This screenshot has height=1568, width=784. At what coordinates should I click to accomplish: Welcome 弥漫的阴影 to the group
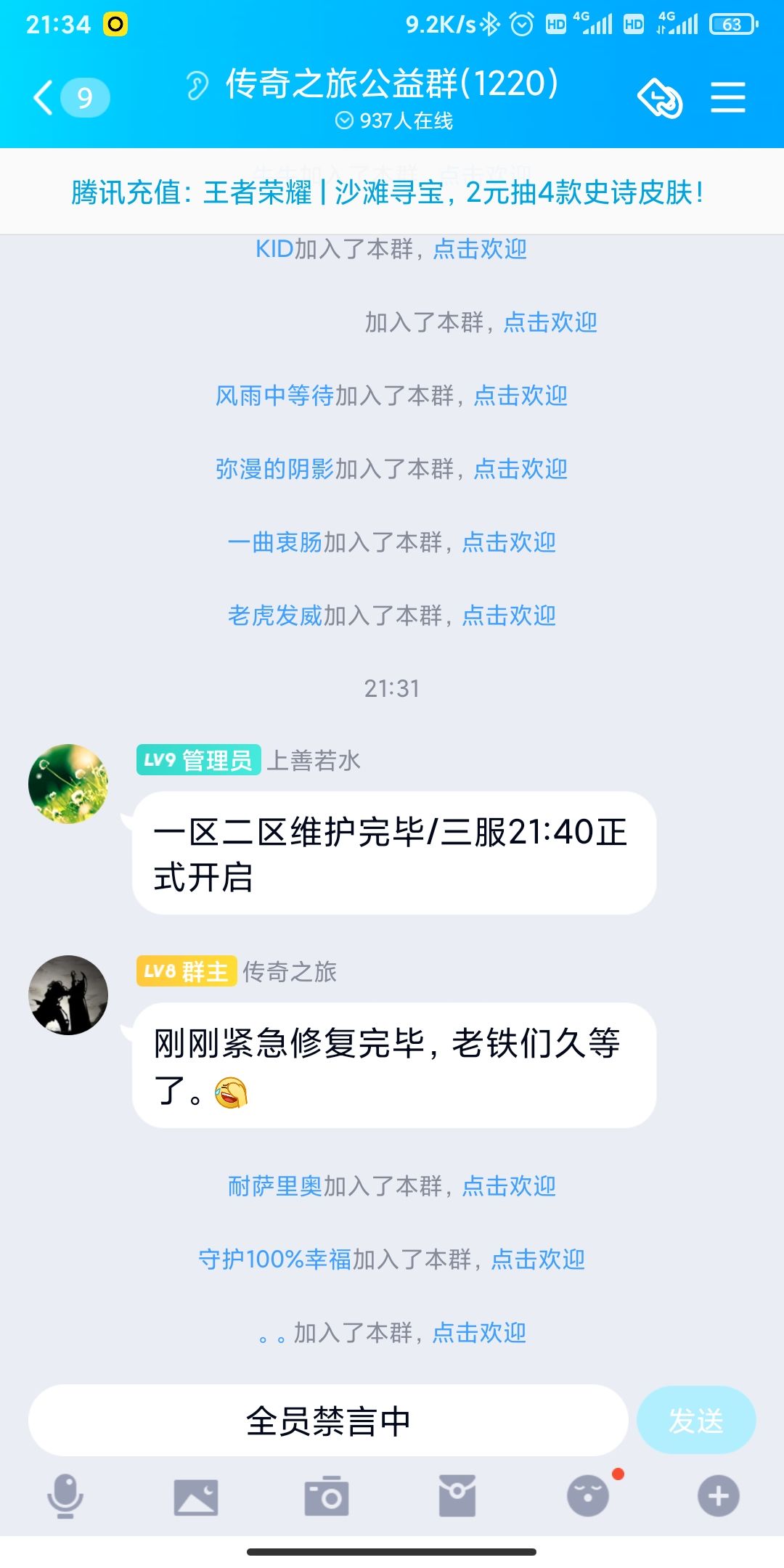click(520, 469)
